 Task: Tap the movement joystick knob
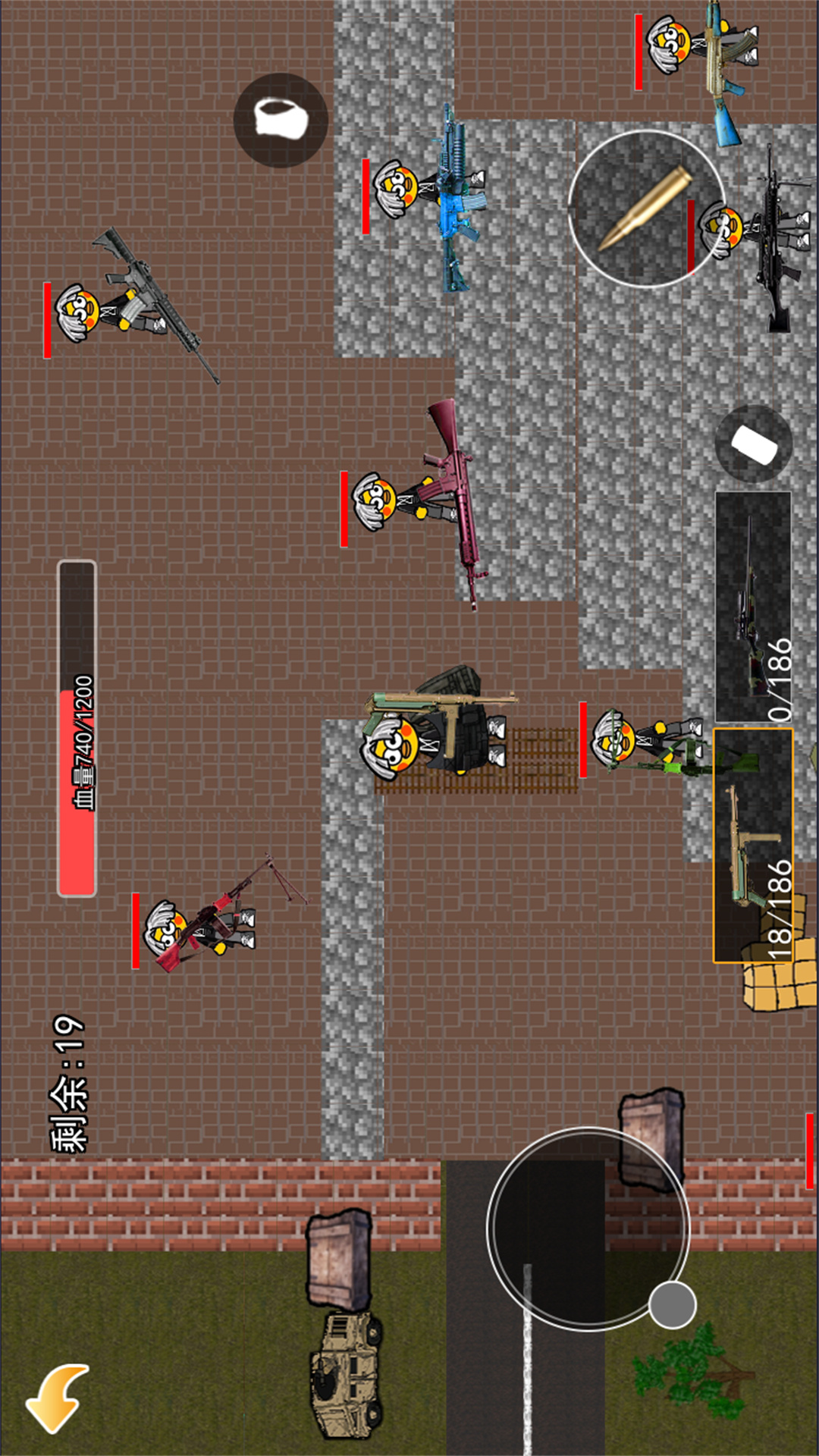tap(672, 1304)
